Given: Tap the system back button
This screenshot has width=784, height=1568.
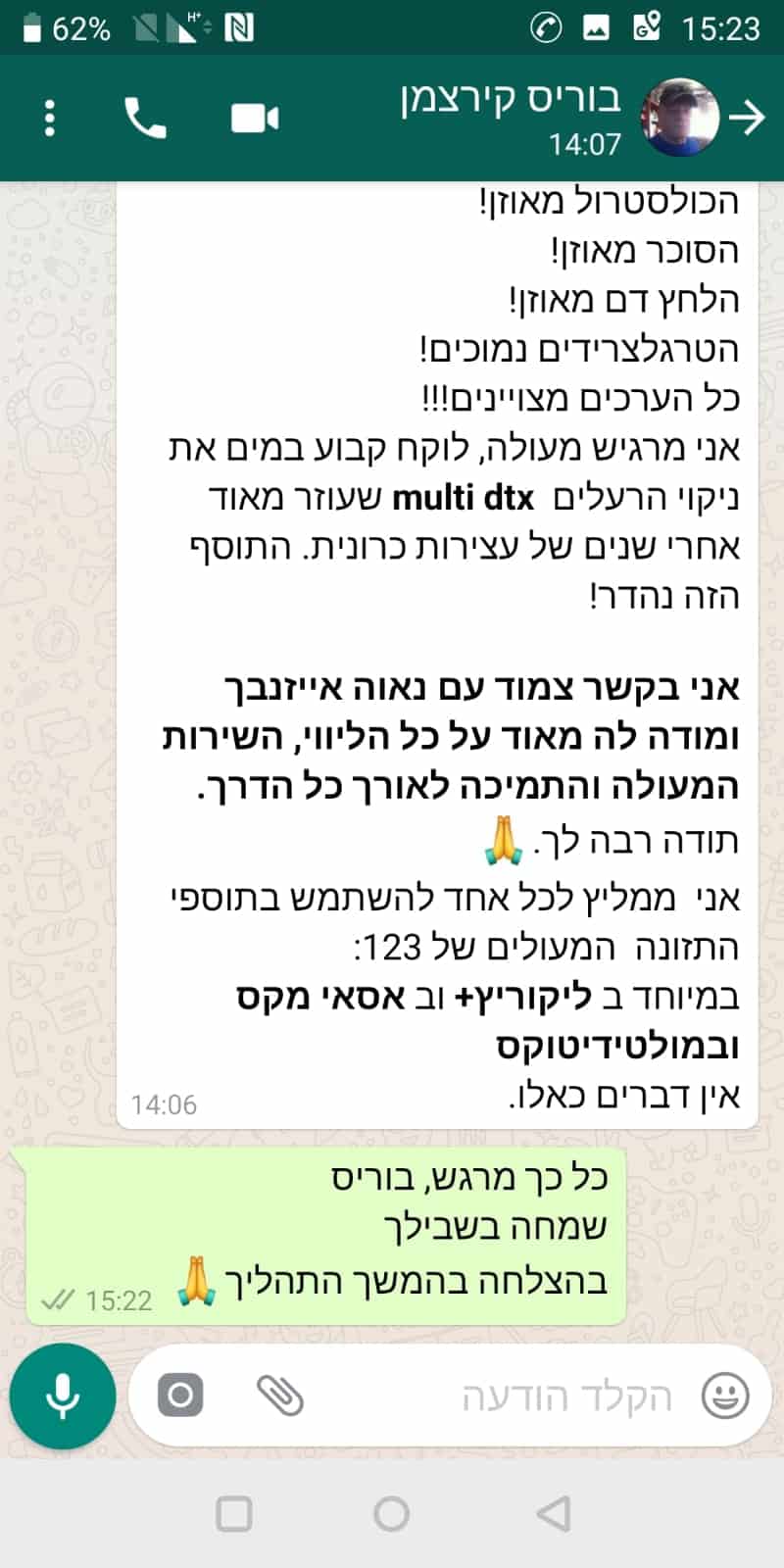Looking at the screenshot, I should (x=553, y=1514).
